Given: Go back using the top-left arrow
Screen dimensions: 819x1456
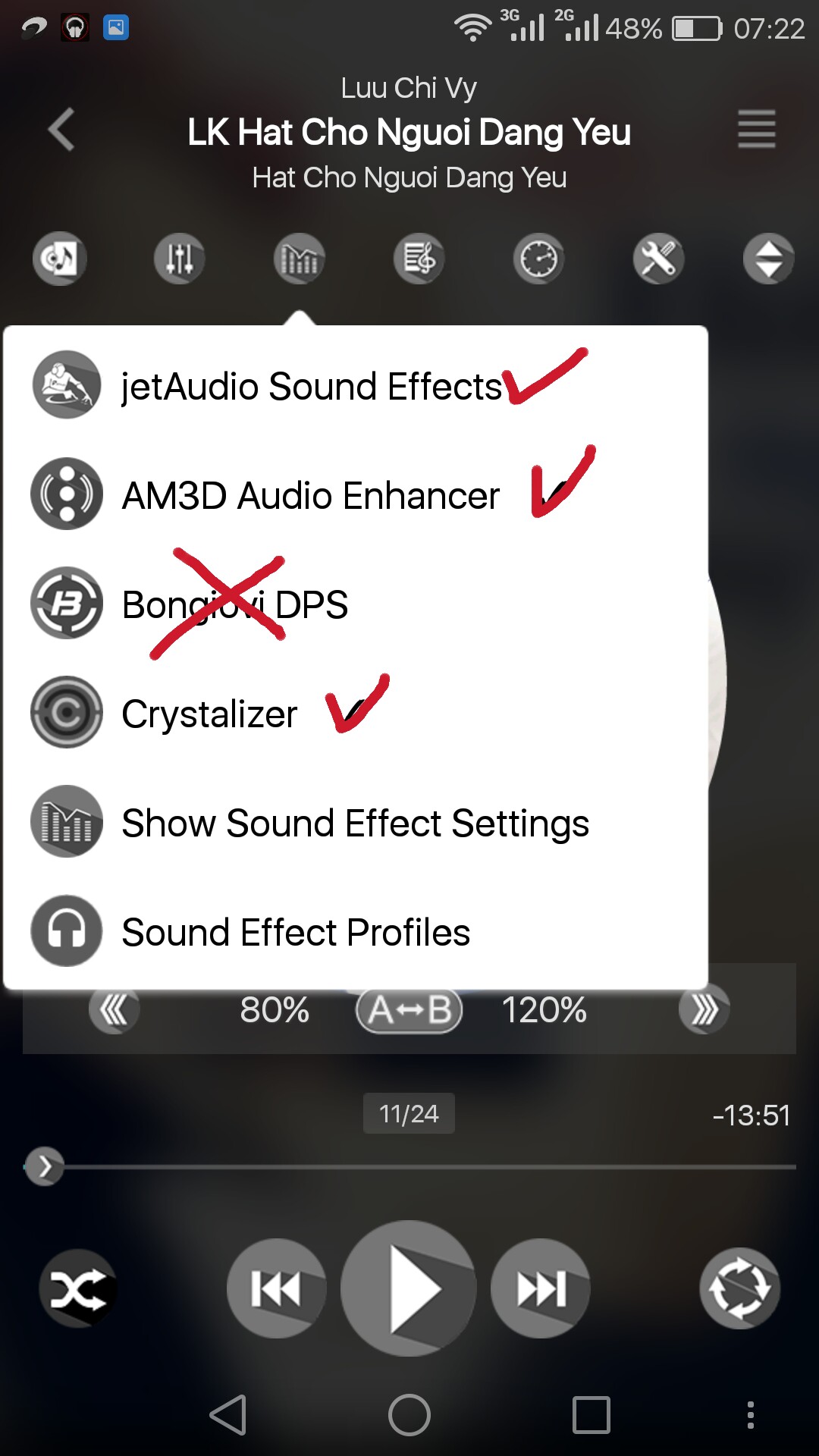Looking at the screenshot, I should pyautogui.click(x=62, y=130).
